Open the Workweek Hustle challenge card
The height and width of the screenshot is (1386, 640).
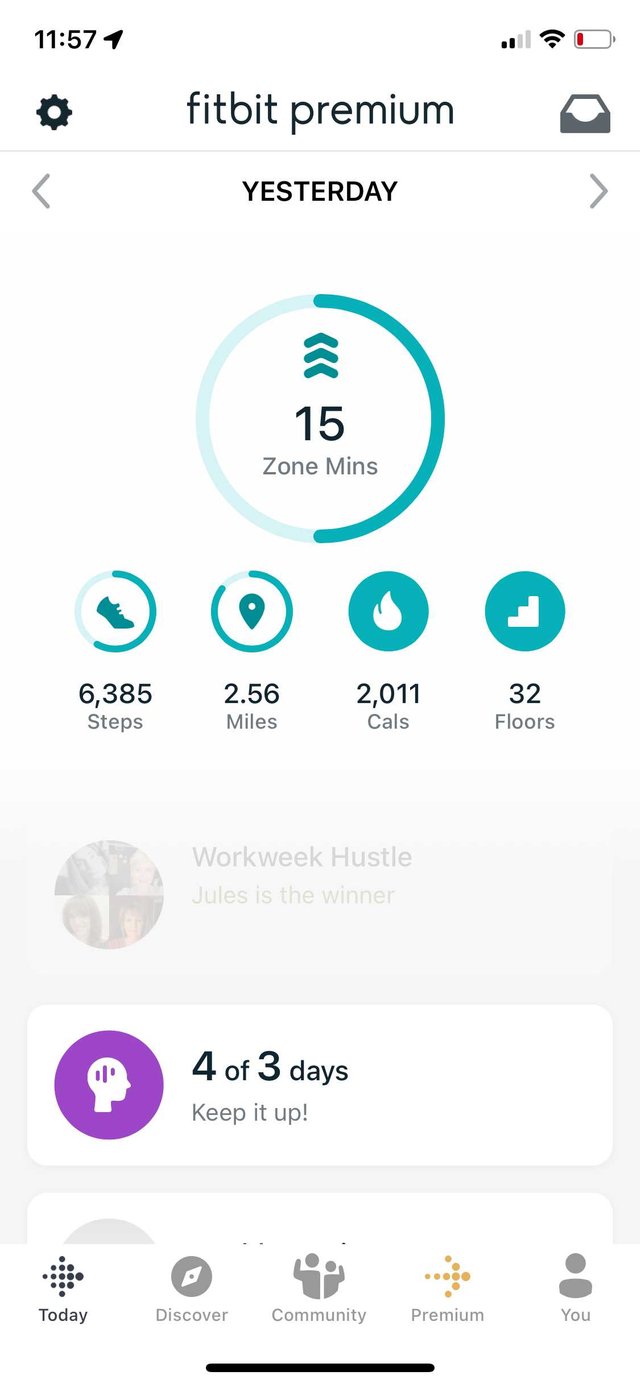pyautogui.click(x=320, y=895)
